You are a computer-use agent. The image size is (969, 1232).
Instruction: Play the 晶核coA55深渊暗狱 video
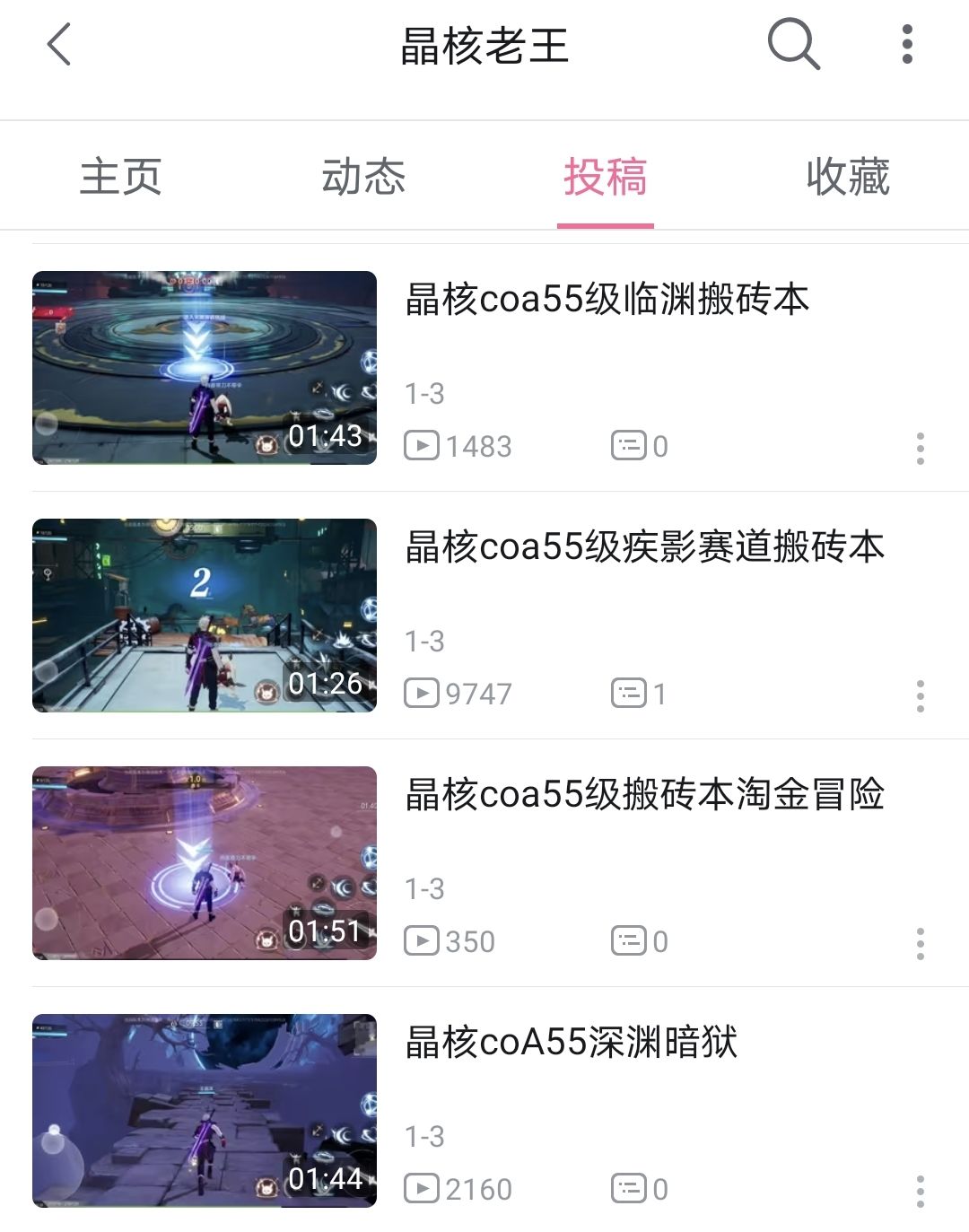coord(205,1111)
